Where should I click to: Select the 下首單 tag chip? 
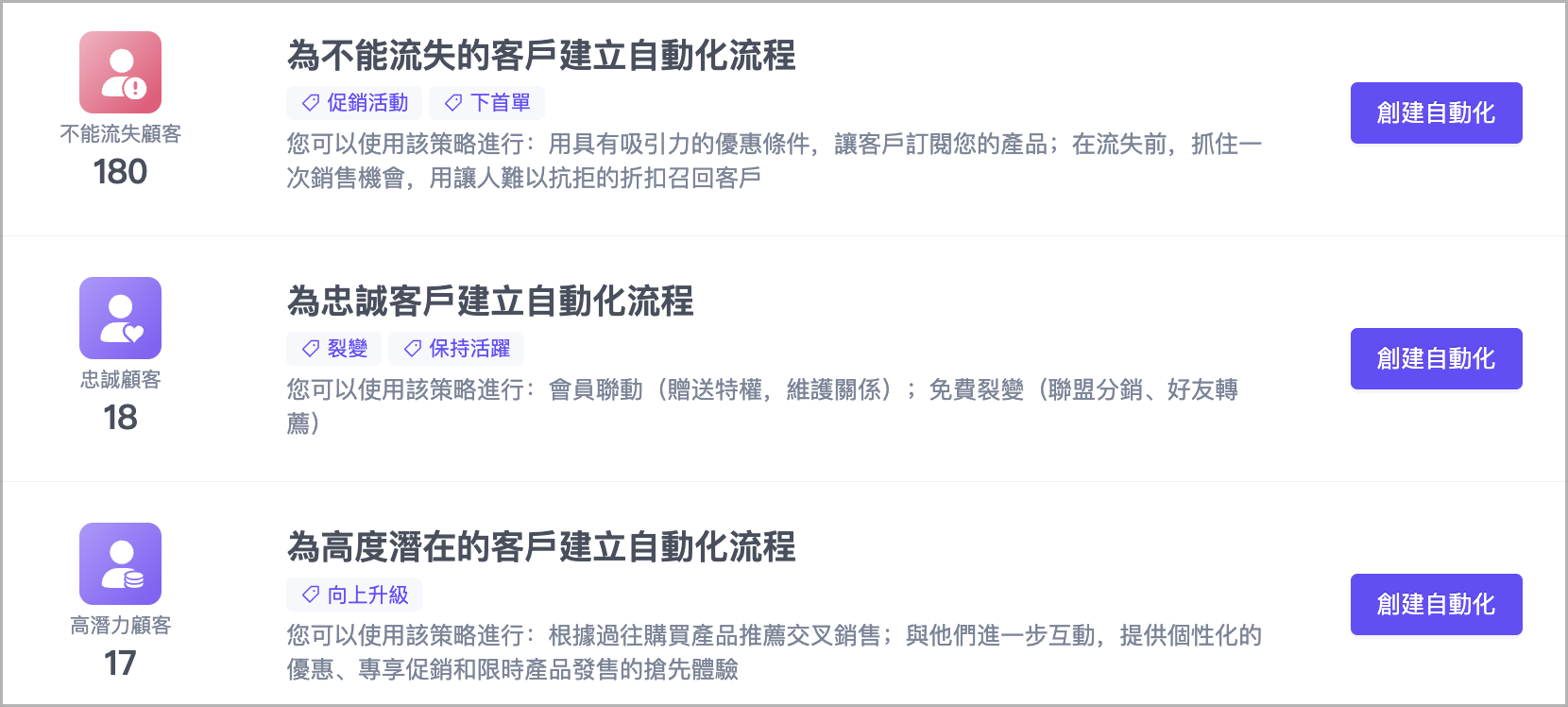(x=486, y=103)
